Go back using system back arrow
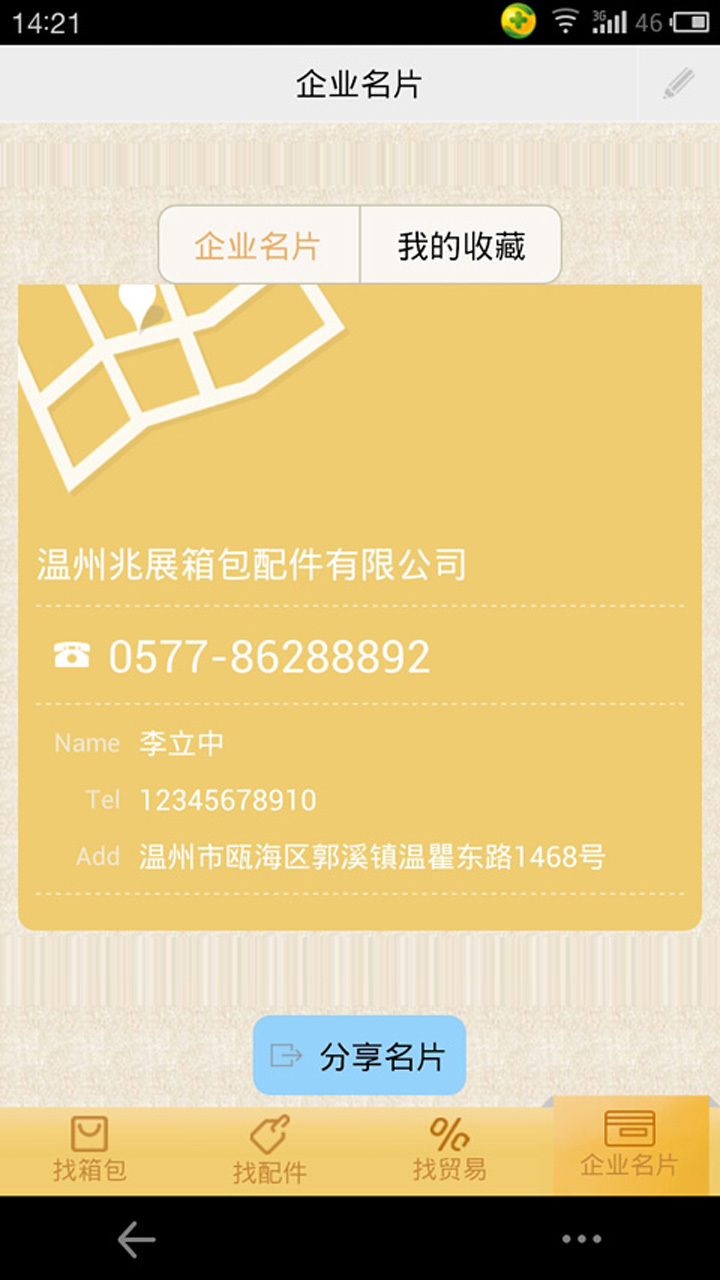The height and width of the screenshot is (1280, 720). [x=136, y=1240]
